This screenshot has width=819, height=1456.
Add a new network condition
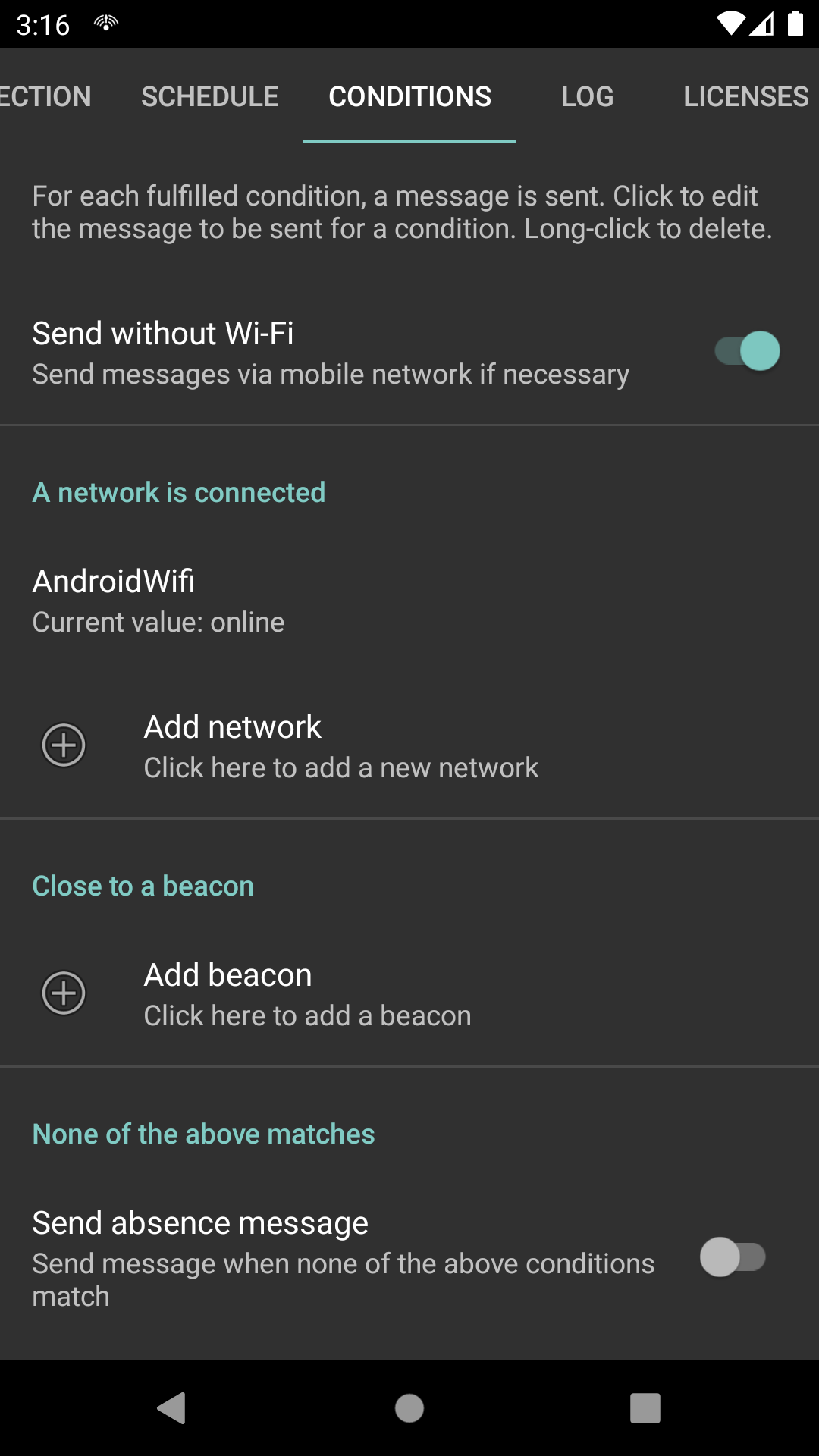tap(341, 746)
